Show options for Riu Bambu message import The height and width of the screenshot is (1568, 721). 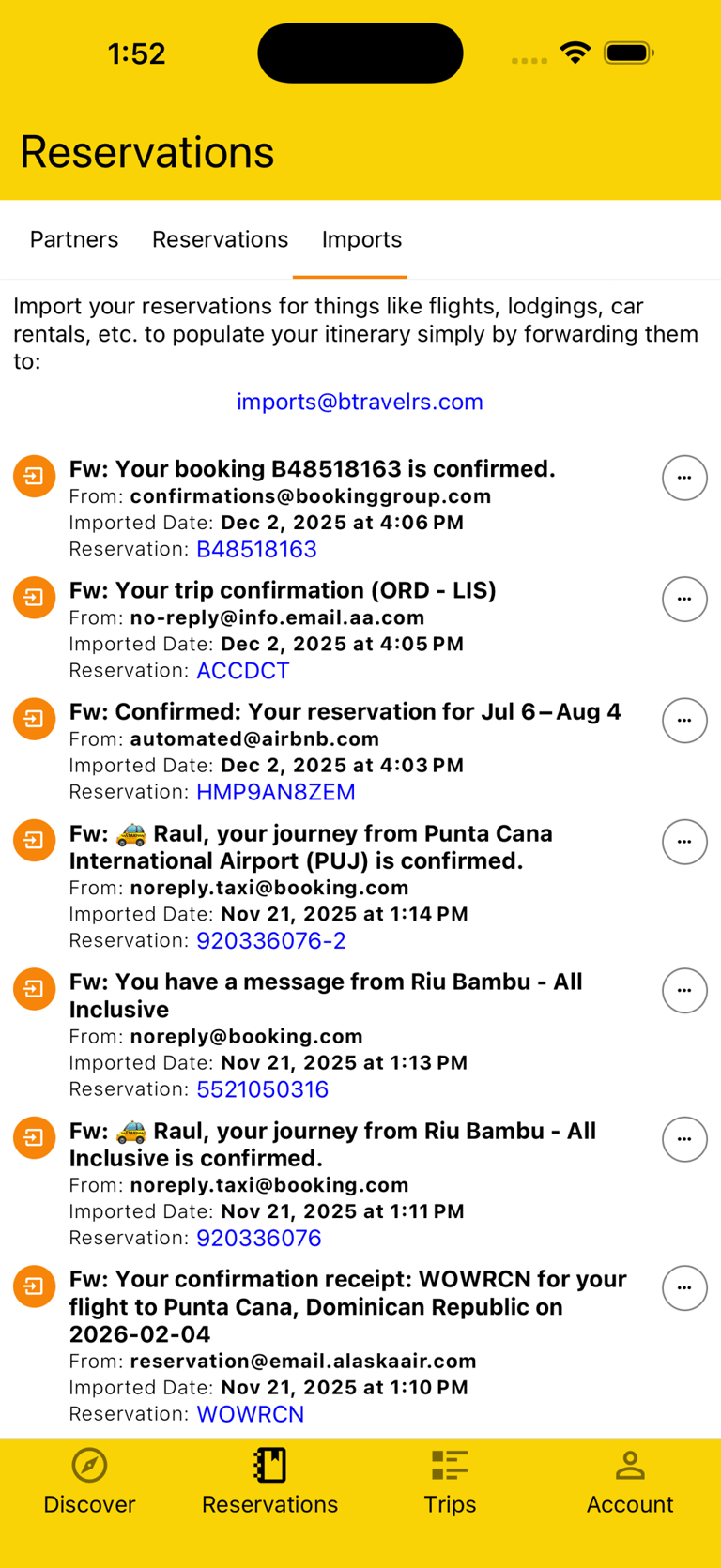(x=684, y=990)
